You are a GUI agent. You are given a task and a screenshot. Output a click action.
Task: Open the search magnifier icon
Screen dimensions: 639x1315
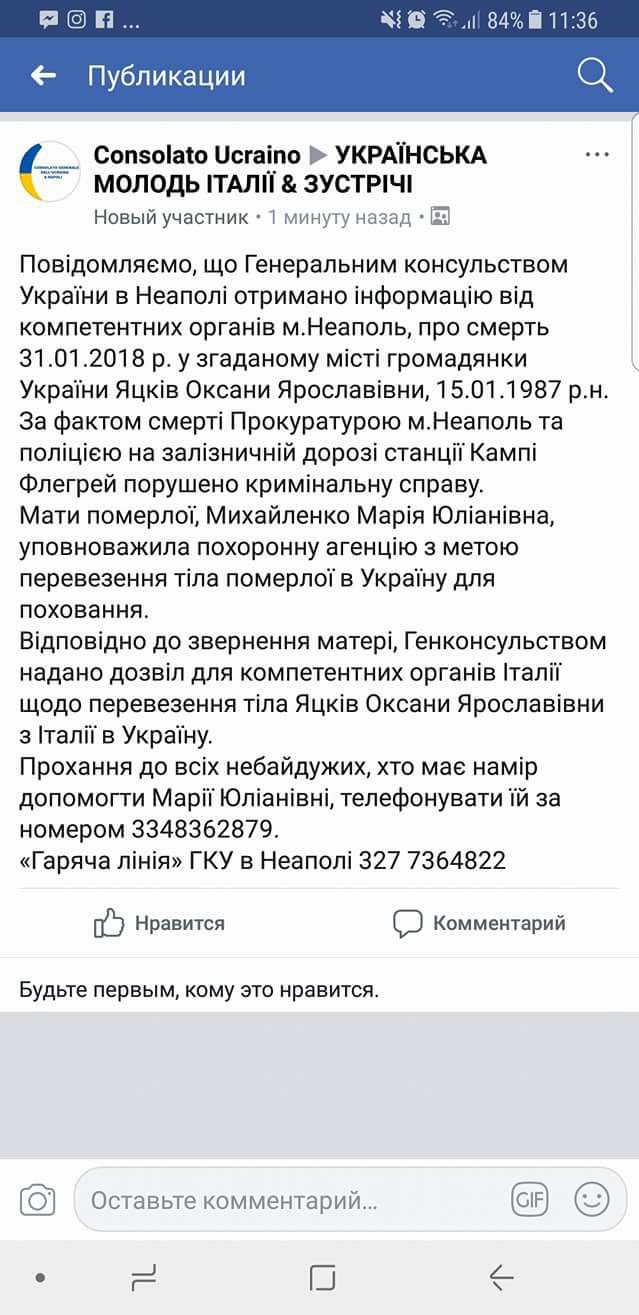tap(595, 75)
